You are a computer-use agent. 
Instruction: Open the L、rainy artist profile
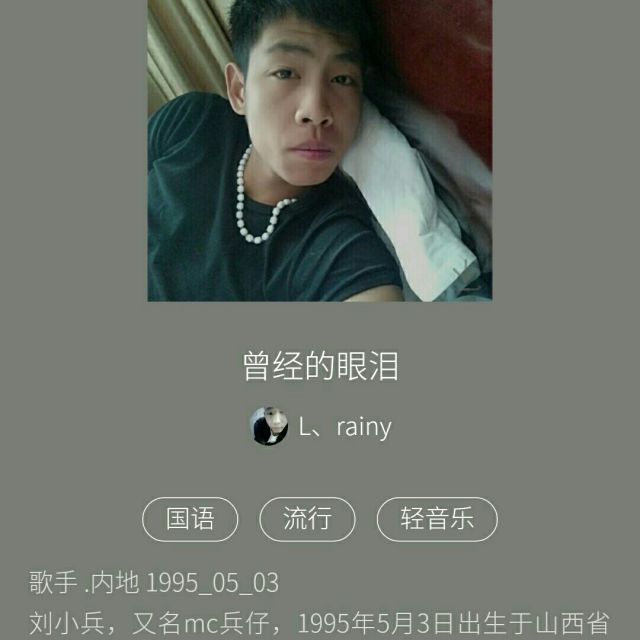[320, 427]
